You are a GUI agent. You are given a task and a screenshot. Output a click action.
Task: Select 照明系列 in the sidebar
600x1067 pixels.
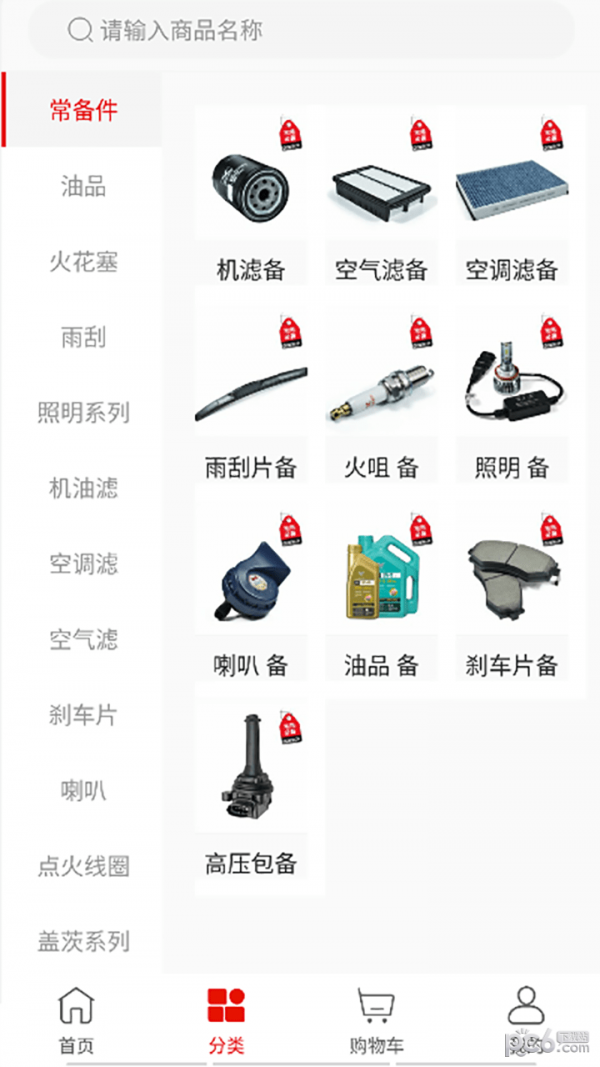click(x=83, y=412)
